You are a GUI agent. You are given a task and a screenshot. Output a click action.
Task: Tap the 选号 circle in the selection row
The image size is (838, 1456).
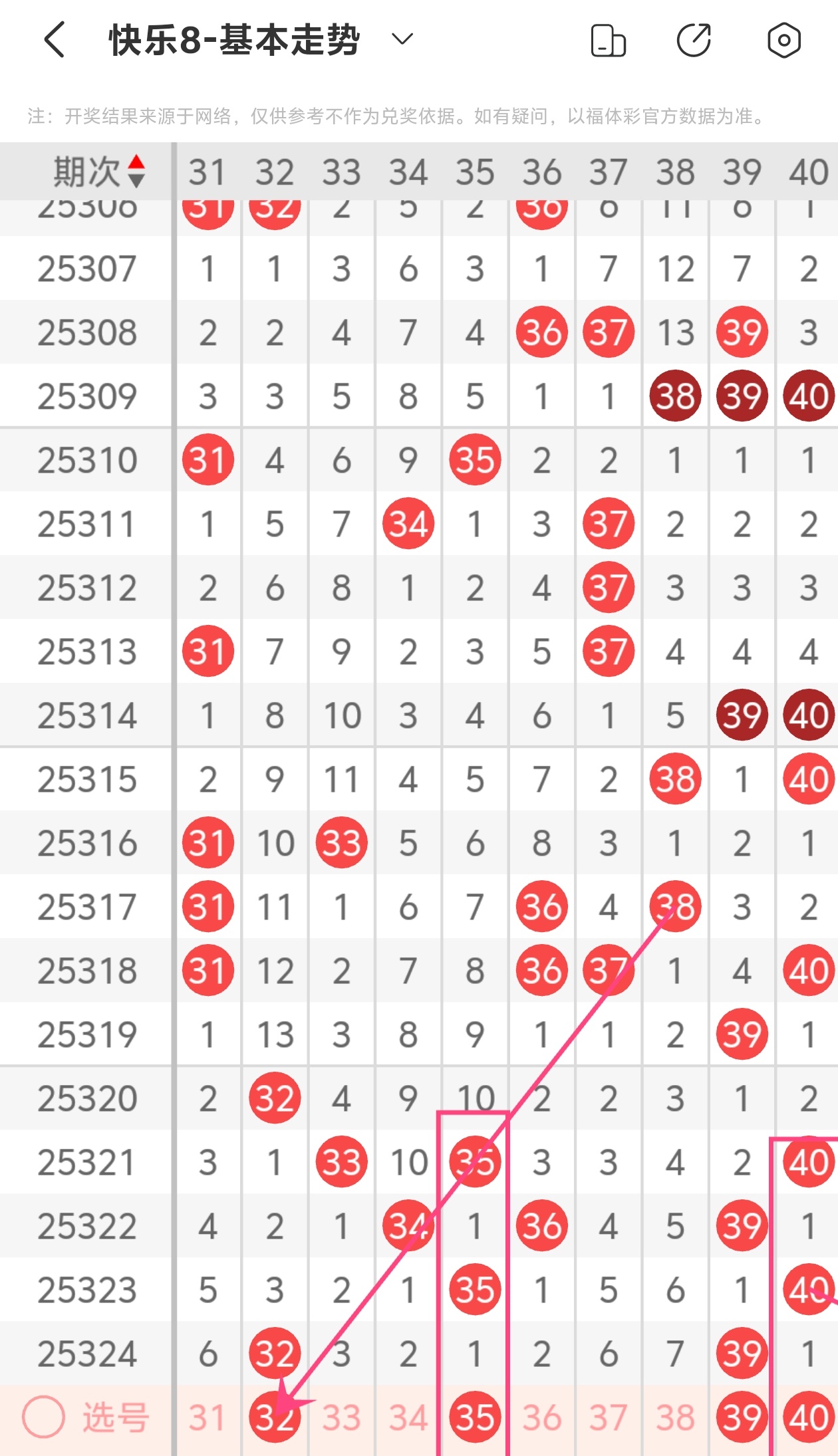(43, 1417)
